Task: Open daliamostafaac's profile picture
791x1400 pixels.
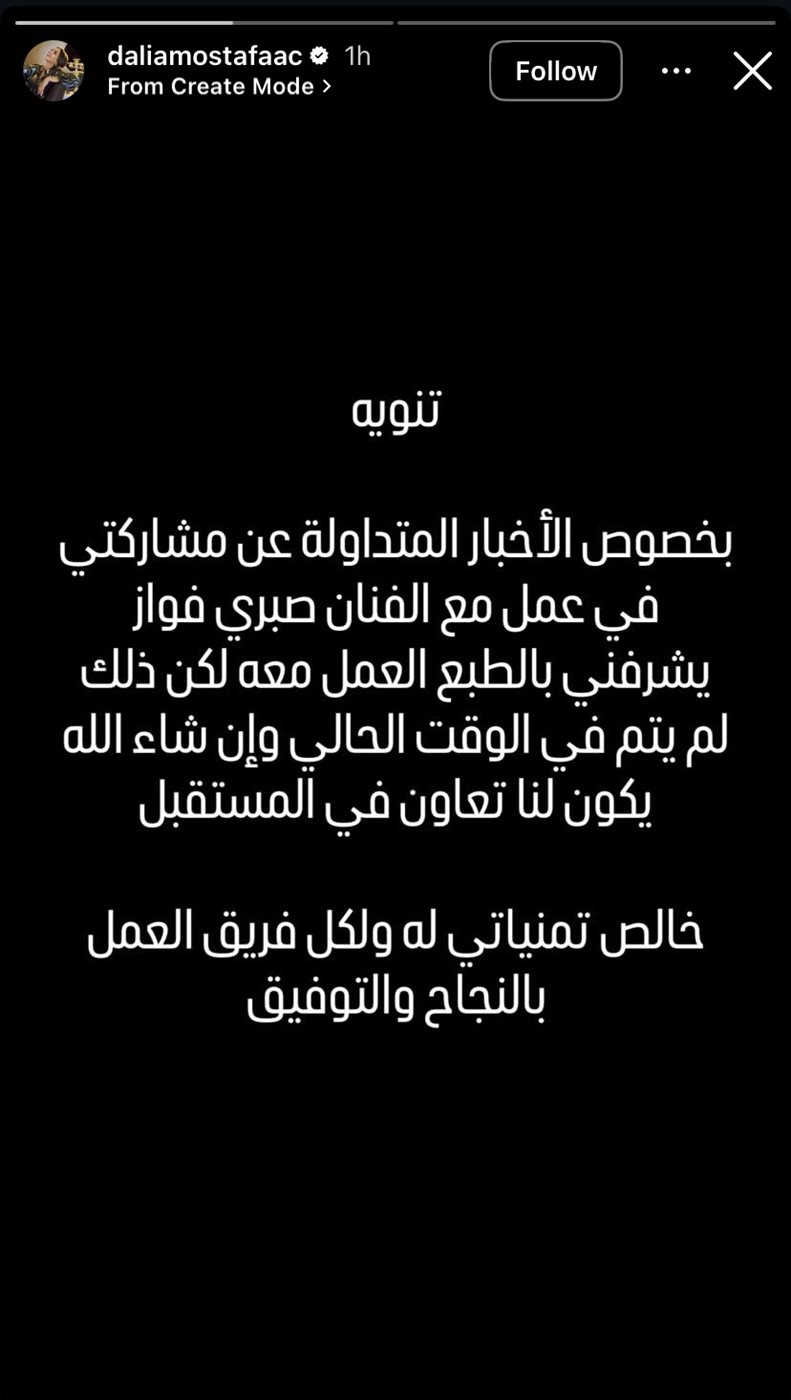Action: tap(53, 71)
